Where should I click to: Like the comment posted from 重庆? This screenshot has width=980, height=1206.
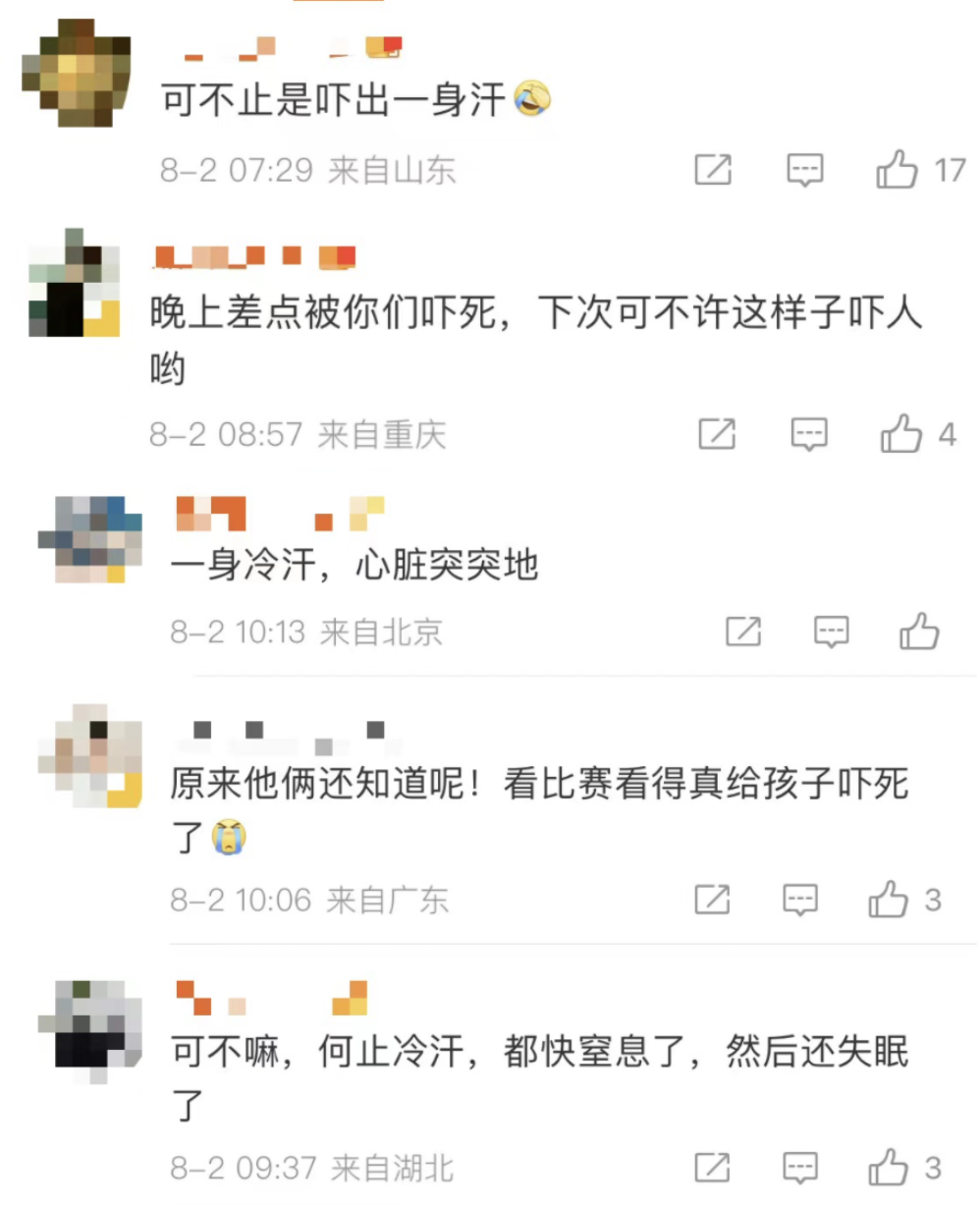pos(901,433)
